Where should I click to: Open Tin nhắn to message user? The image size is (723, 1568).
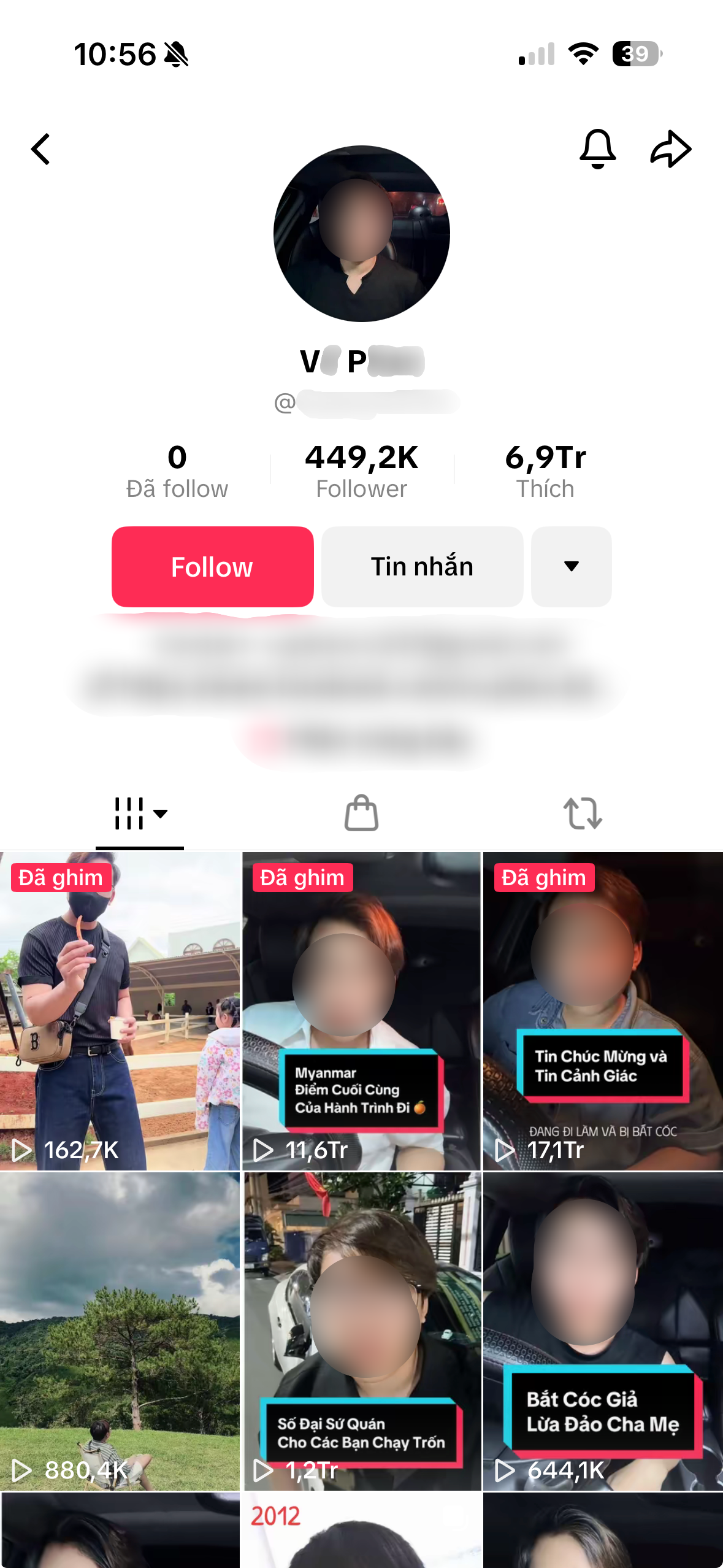pos(422,567)
